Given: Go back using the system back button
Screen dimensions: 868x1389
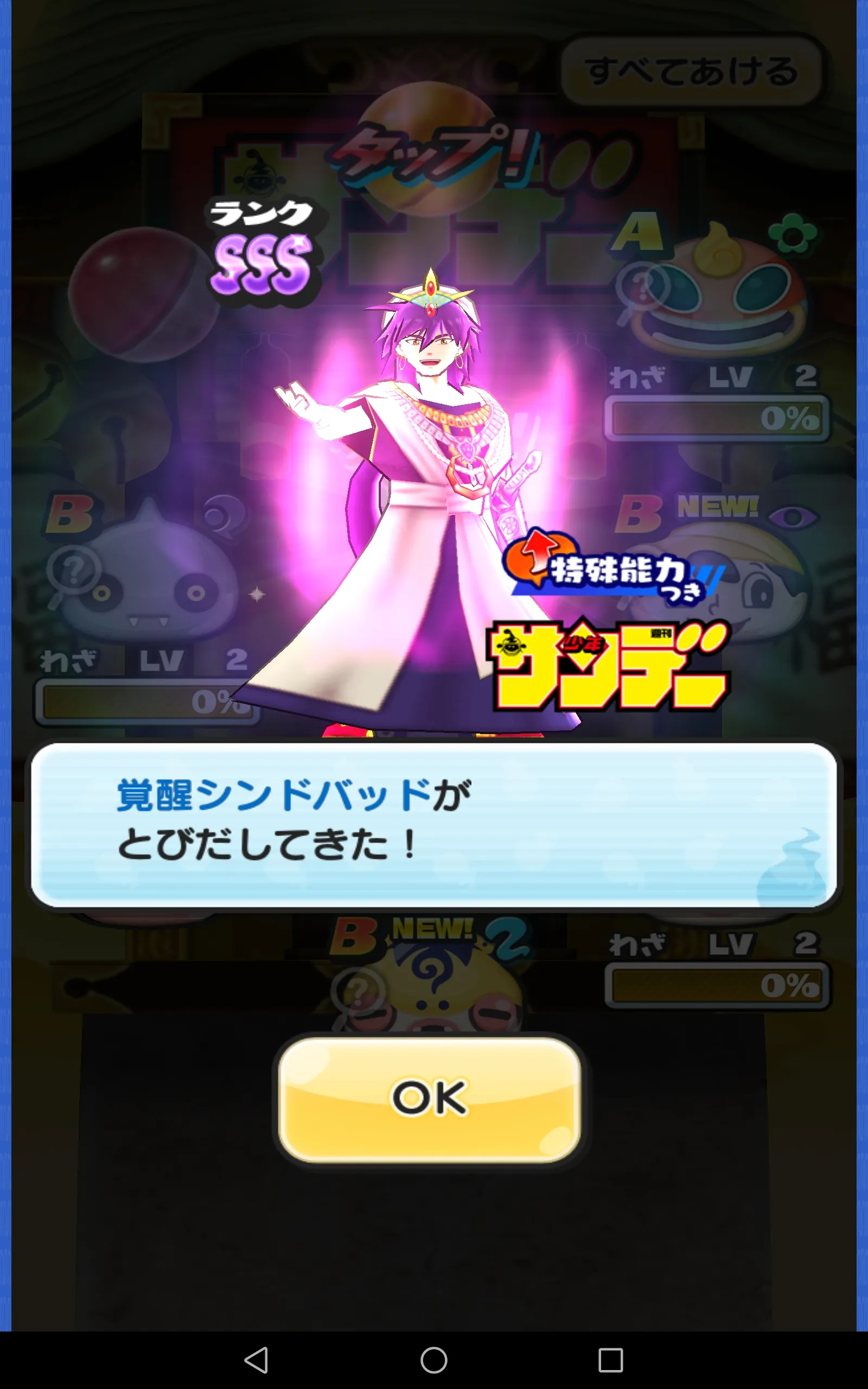Looking at the screenshot, I should (x=257, y=1360).
